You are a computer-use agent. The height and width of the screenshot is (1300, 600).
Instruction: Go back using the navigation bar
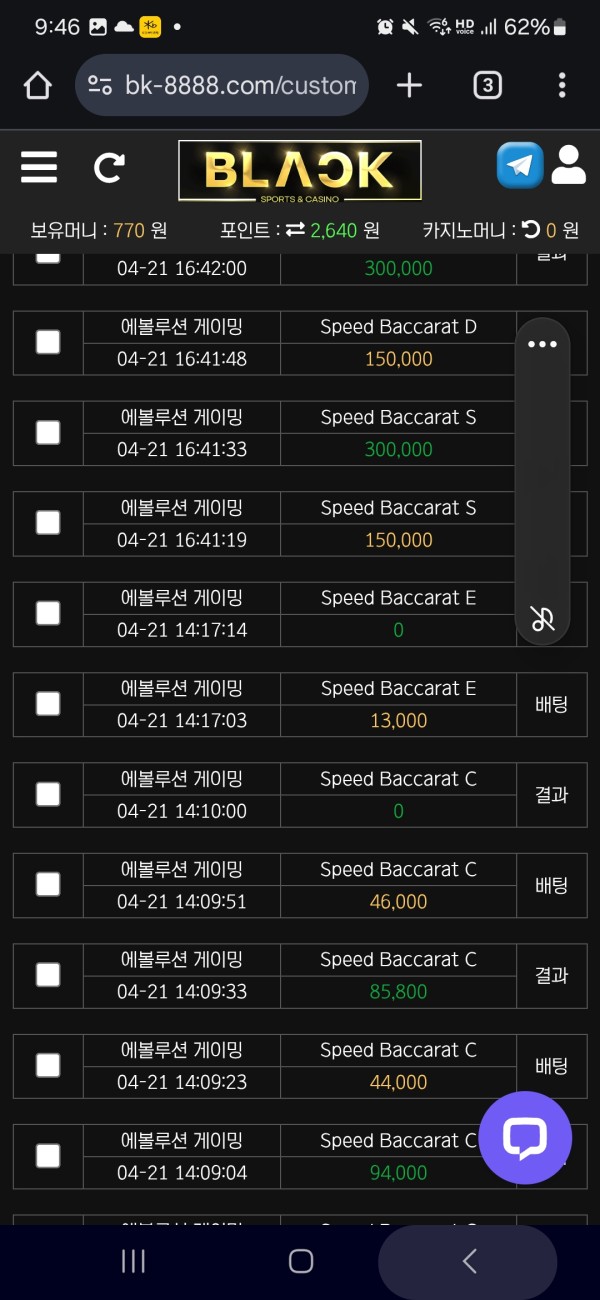tap(469, 1261)
